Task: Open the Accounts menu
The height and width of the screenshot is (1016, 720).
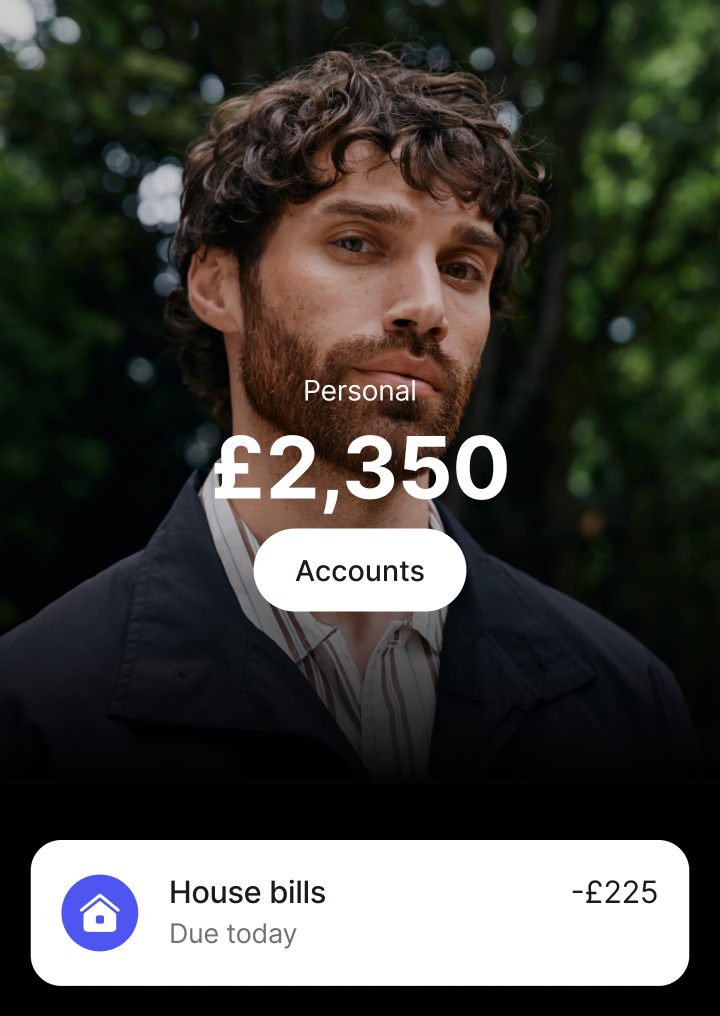Action: tap(359, 570)
